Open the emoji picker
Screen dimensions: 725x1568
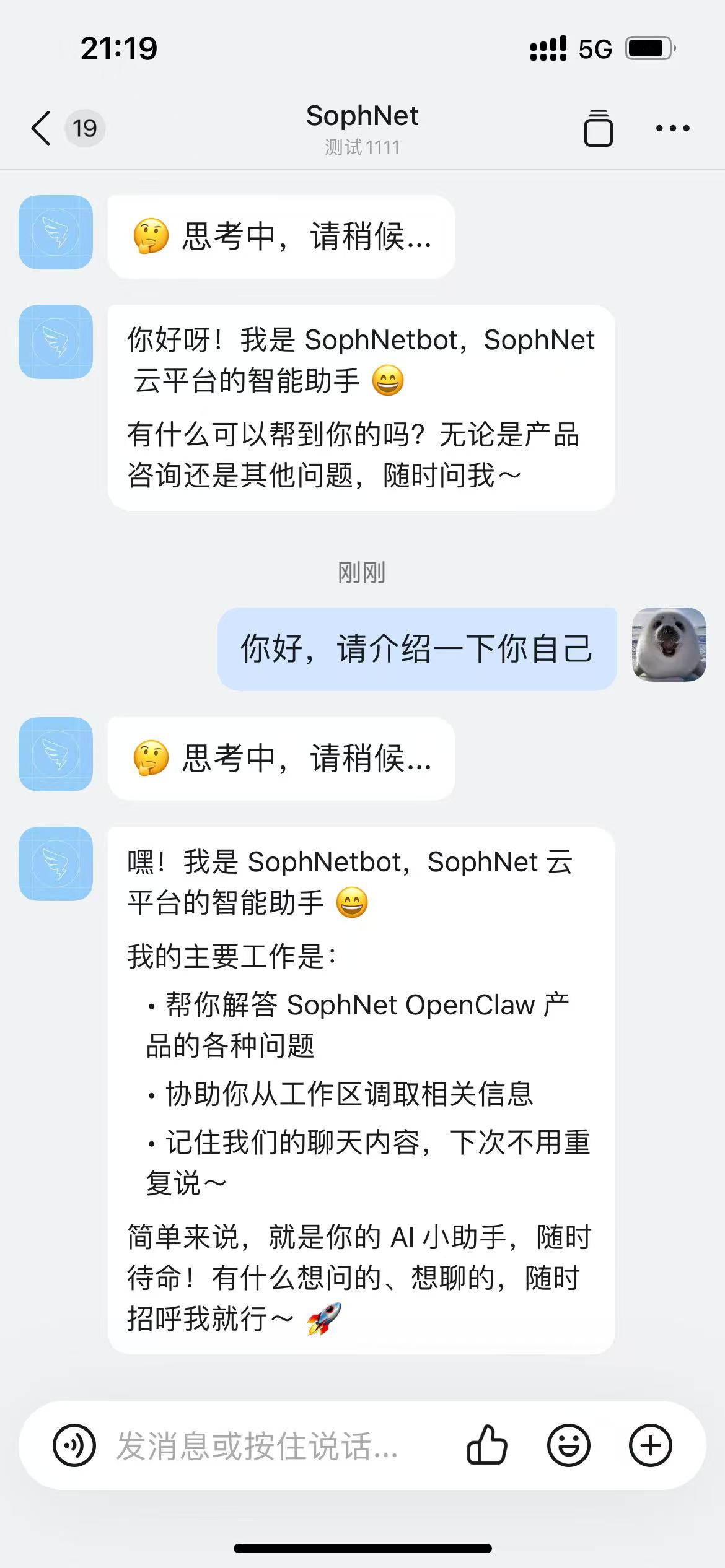coord(568,1445)
